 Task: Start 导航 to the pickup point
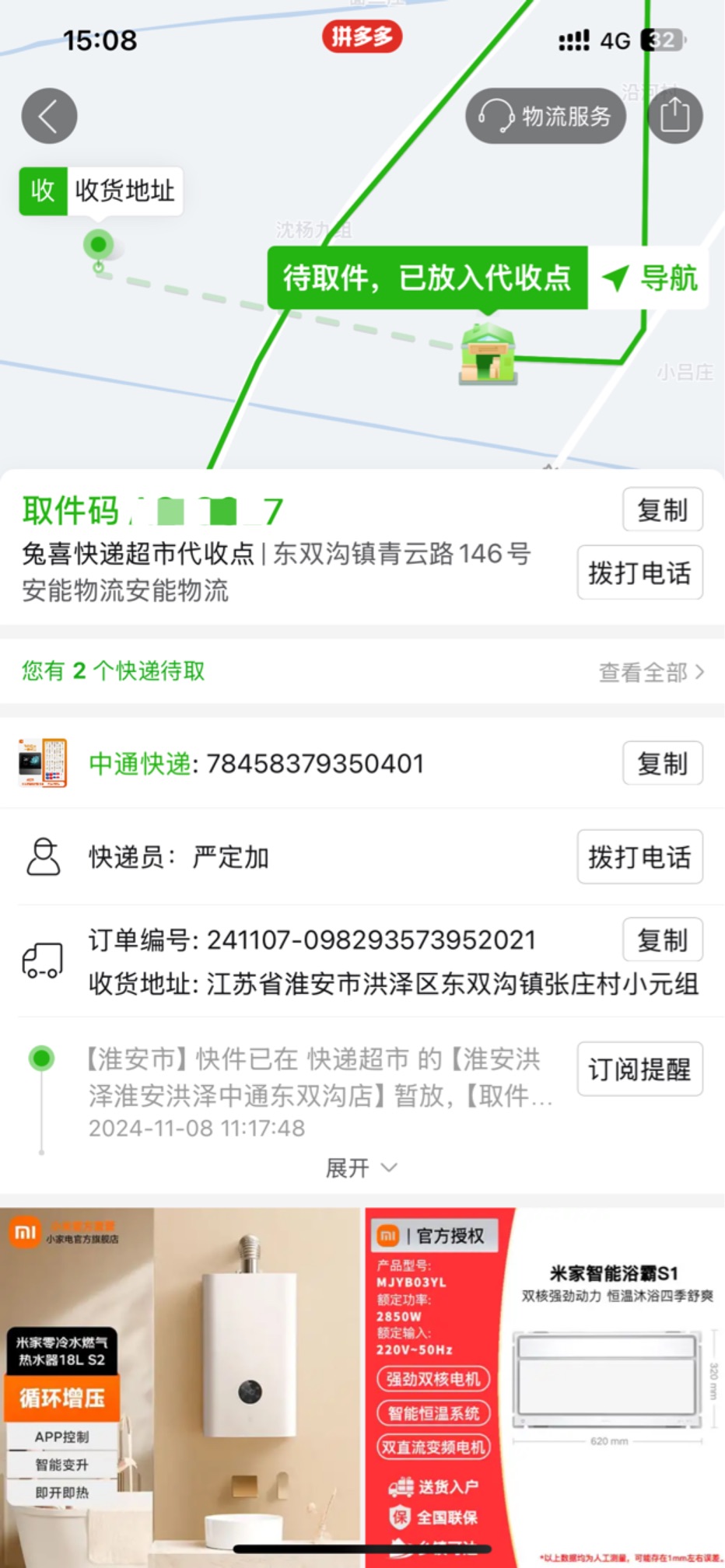click(650, 278)
